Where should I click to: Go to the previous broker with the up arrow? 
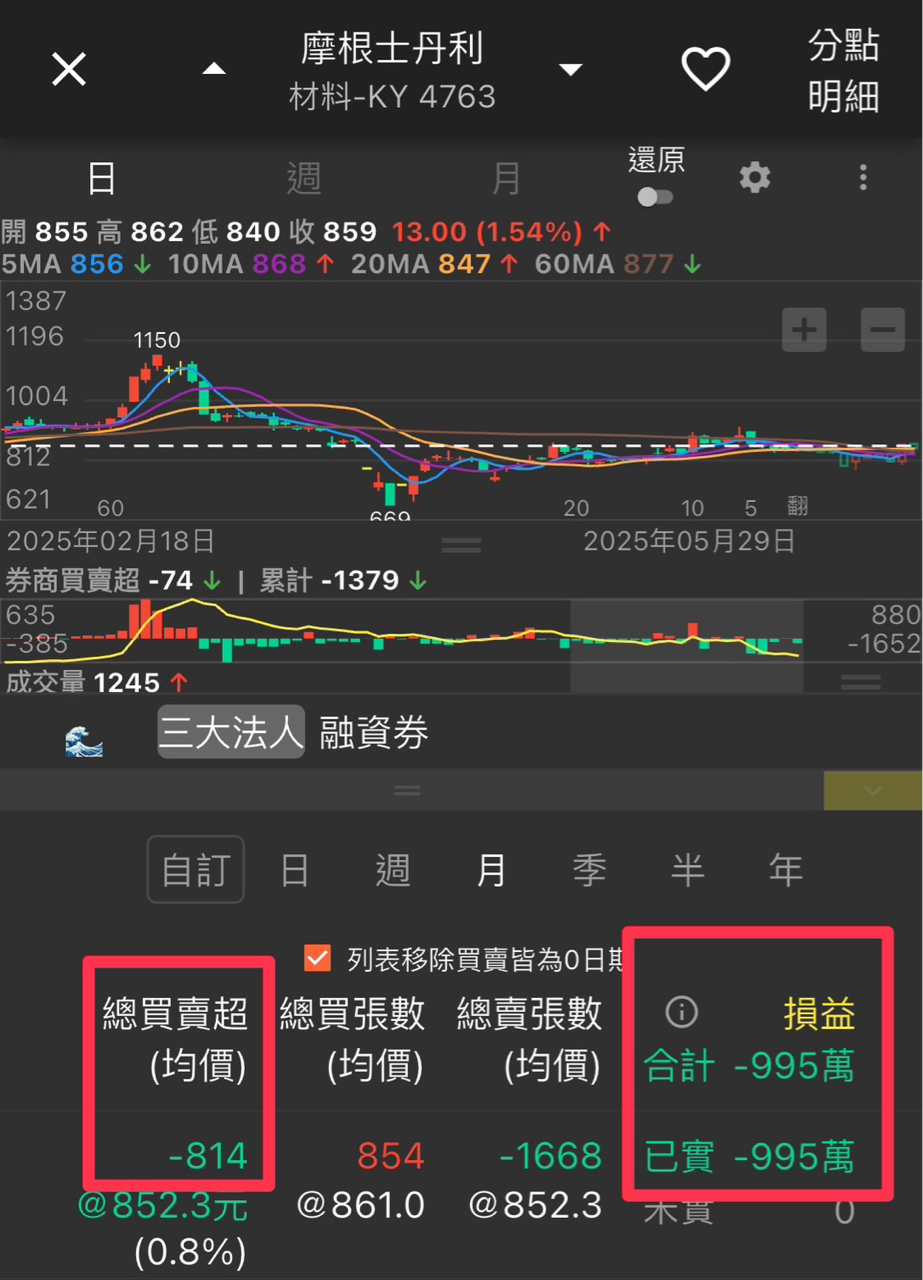[214, 69]
